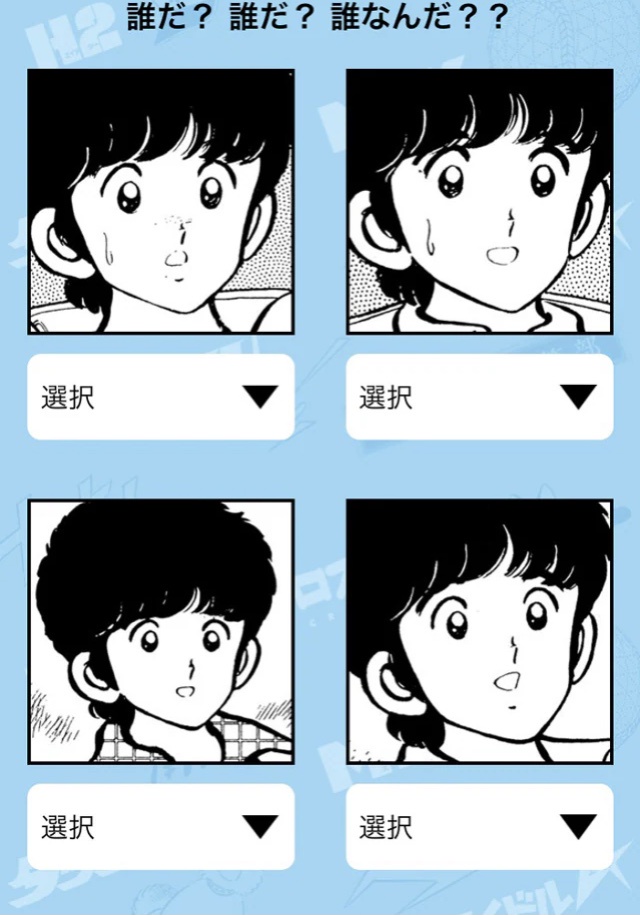Expand dropdown under the checkered-shirt character
Screen dimensions: 640x915
[160, 827]
